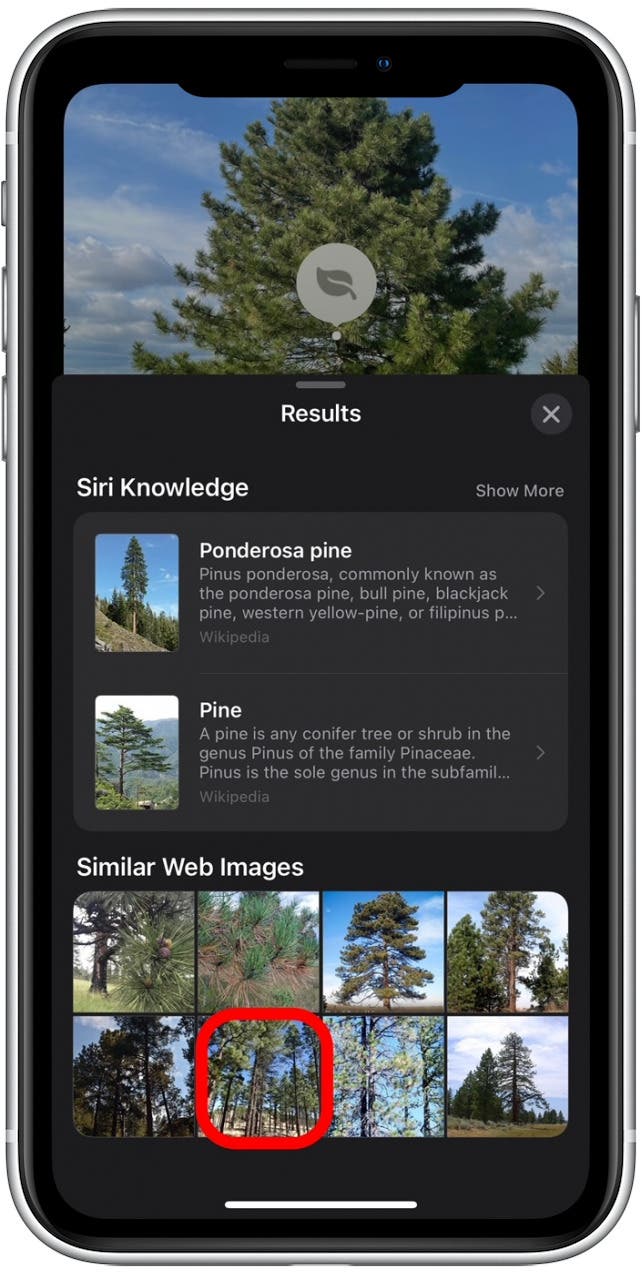This screenshot has height=1274, width=642.
Task: Tap Show More in Siri Knowledge
Action: 519,491
